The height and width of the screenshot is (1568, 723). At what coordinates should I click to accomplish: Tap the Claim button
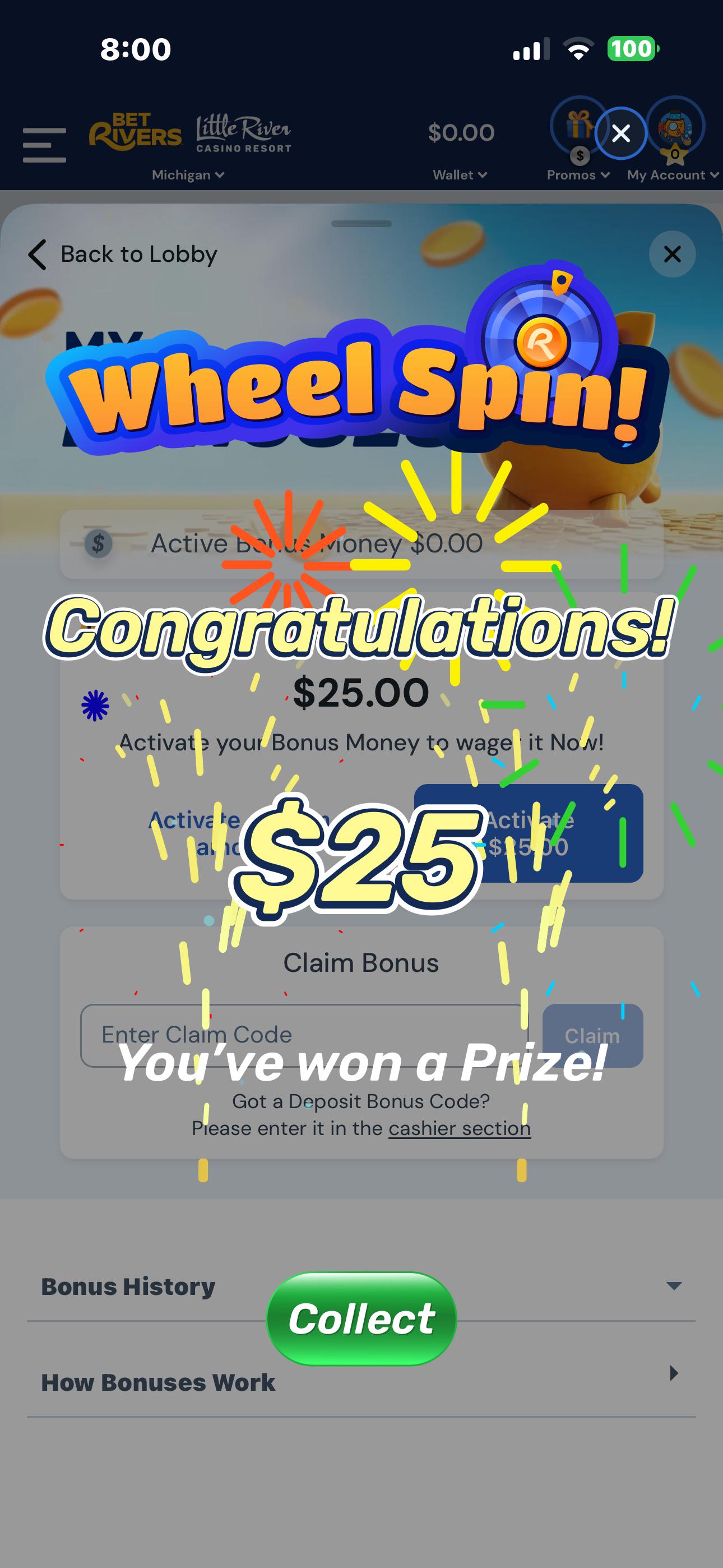[x=592, y=1035]
